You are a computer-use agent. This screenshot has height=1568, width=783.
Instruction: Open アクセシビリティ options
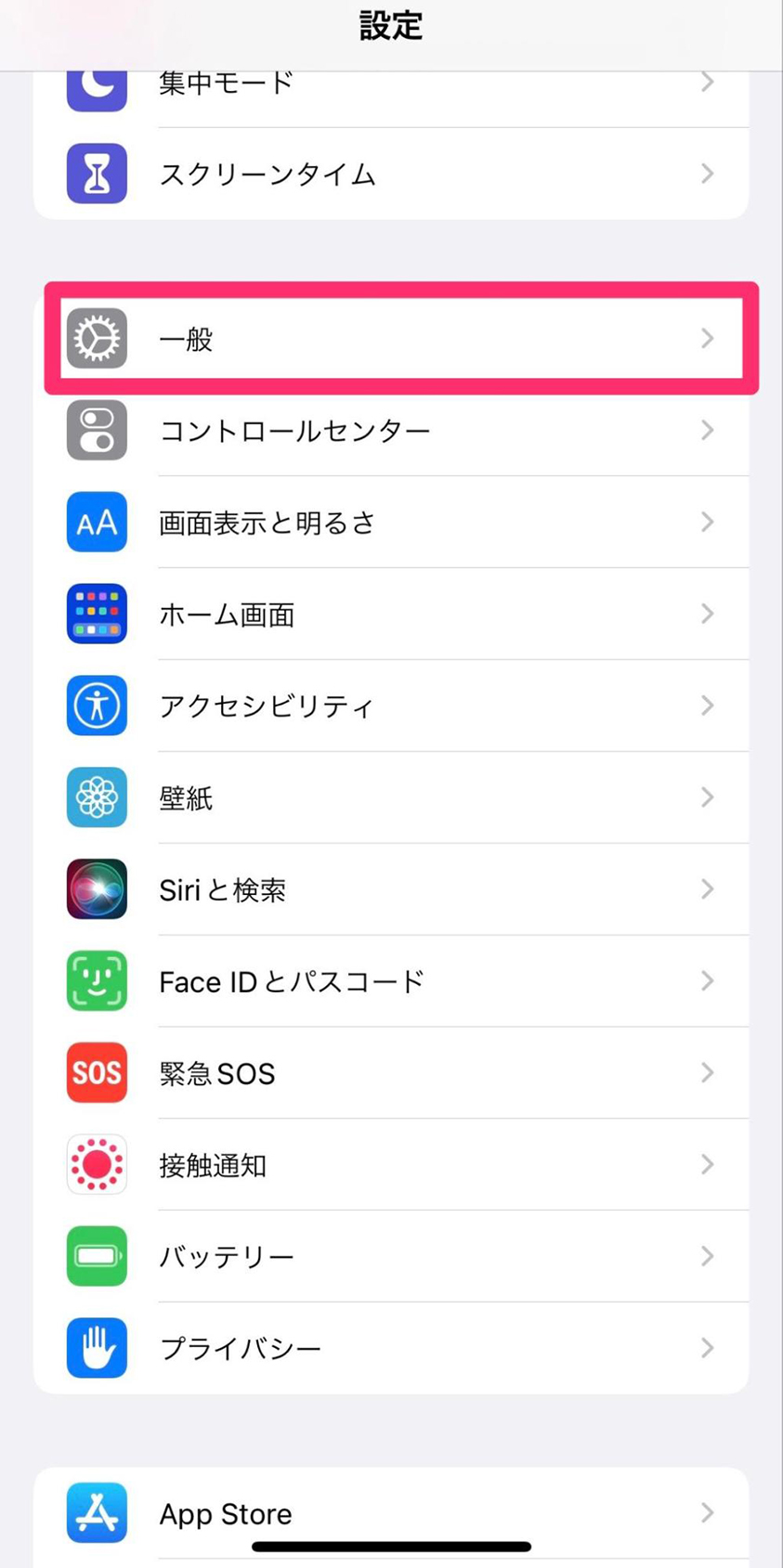tap(391, 706)
